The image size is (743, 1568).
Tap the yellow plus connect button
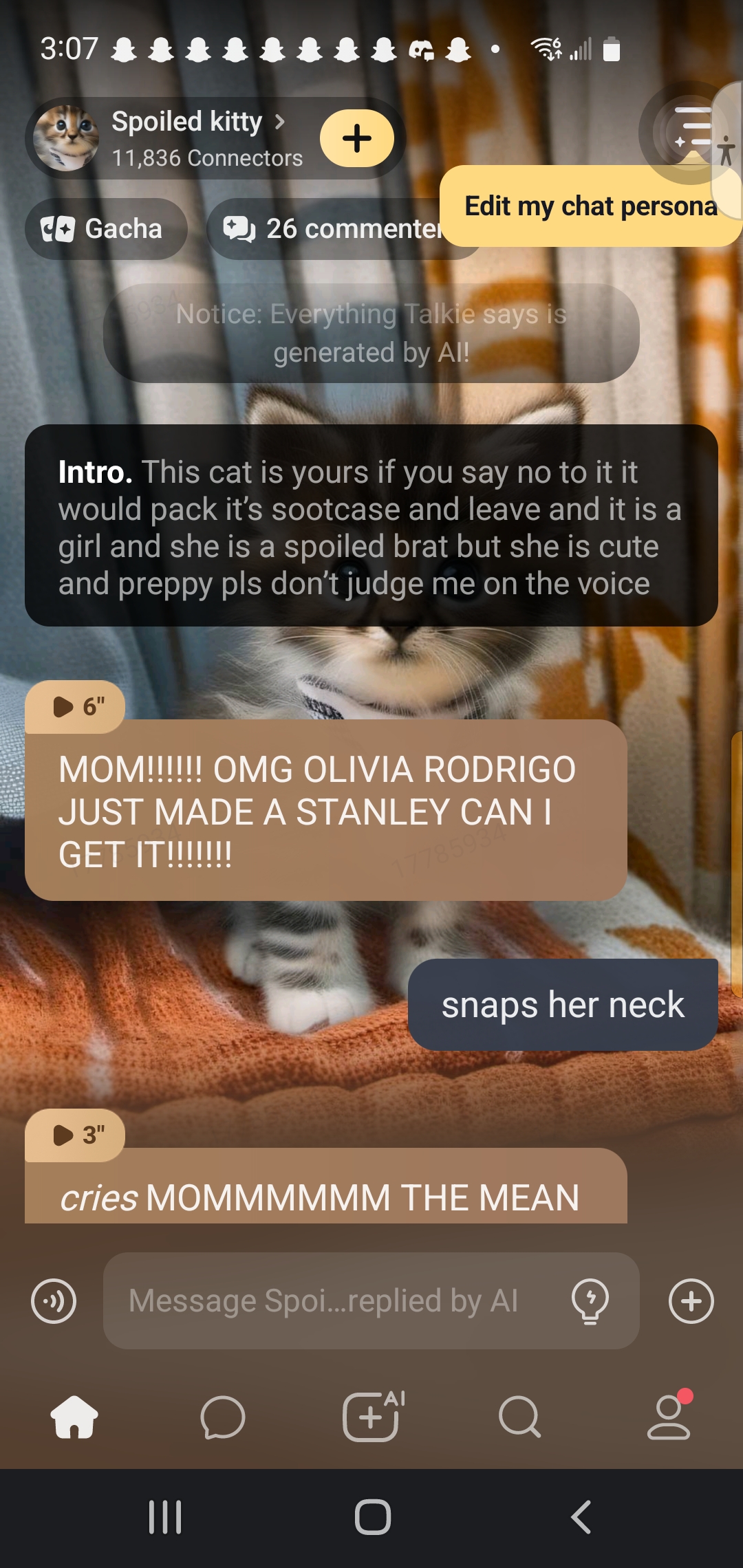pos(356,138)
